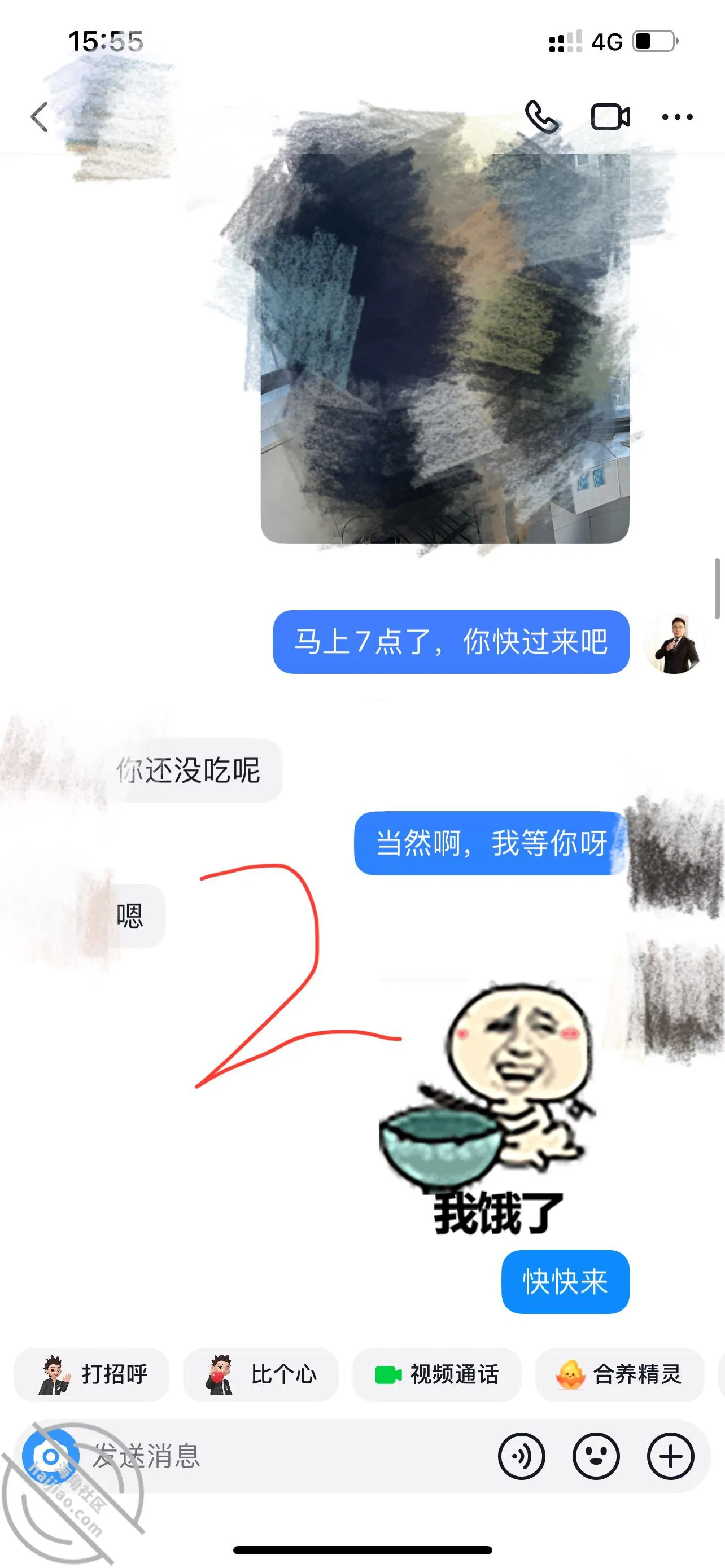The width and height of the screenshot is (725, 1568).
Task: Open the emoji picker
Action: [x=596, y=1457]
